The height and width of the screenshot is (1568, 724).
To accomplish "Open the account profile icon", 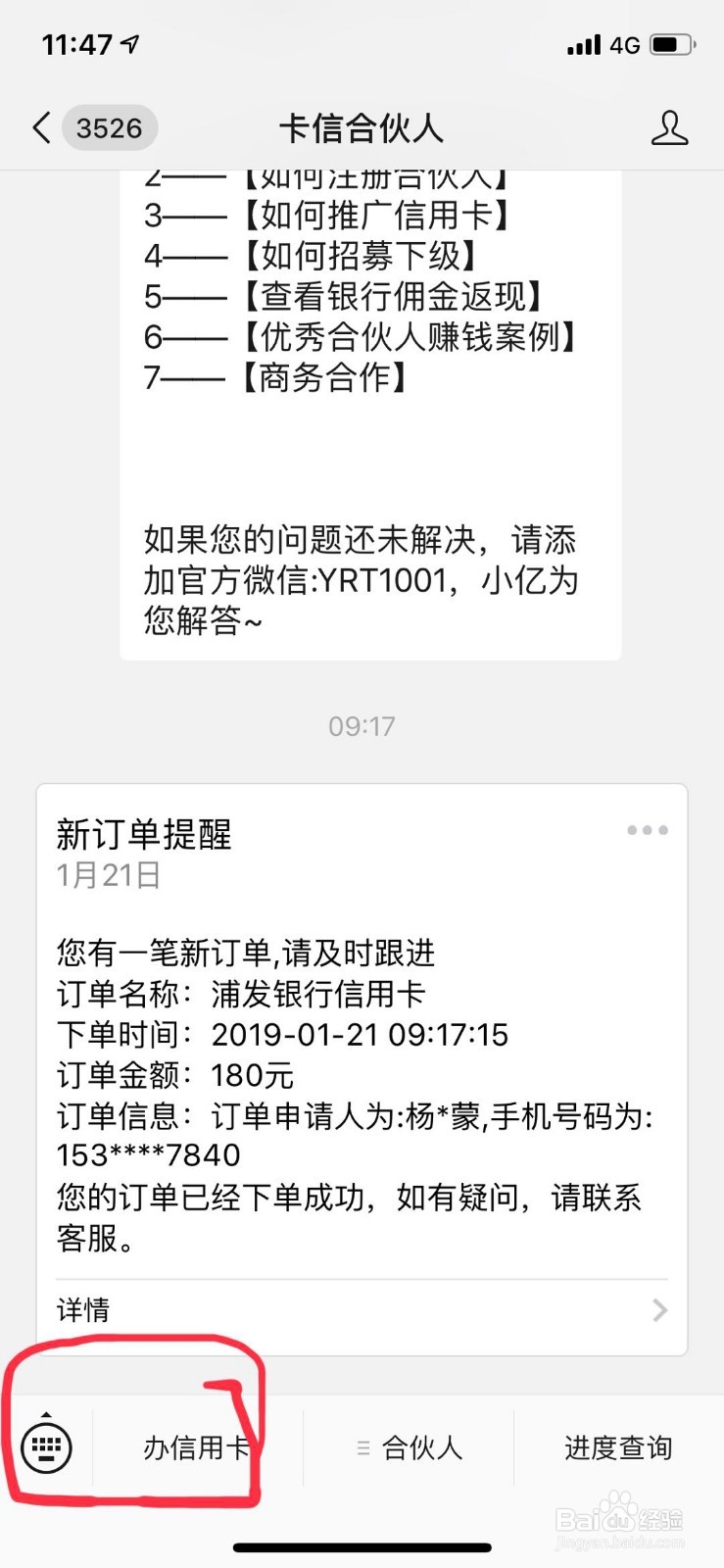I will click(x=670, y=127).
